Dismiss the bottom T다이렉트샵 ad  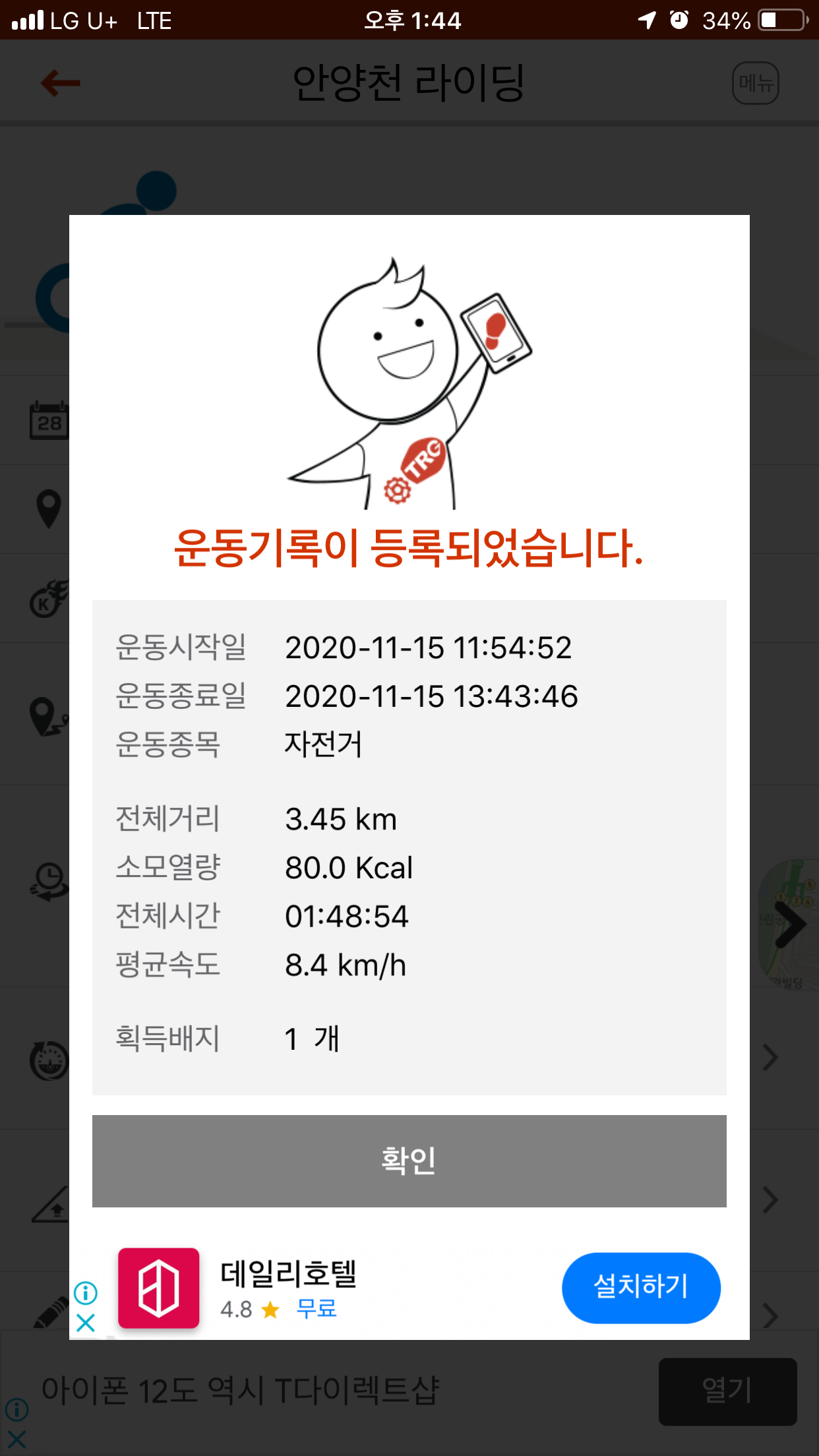tap(17, 1440)
